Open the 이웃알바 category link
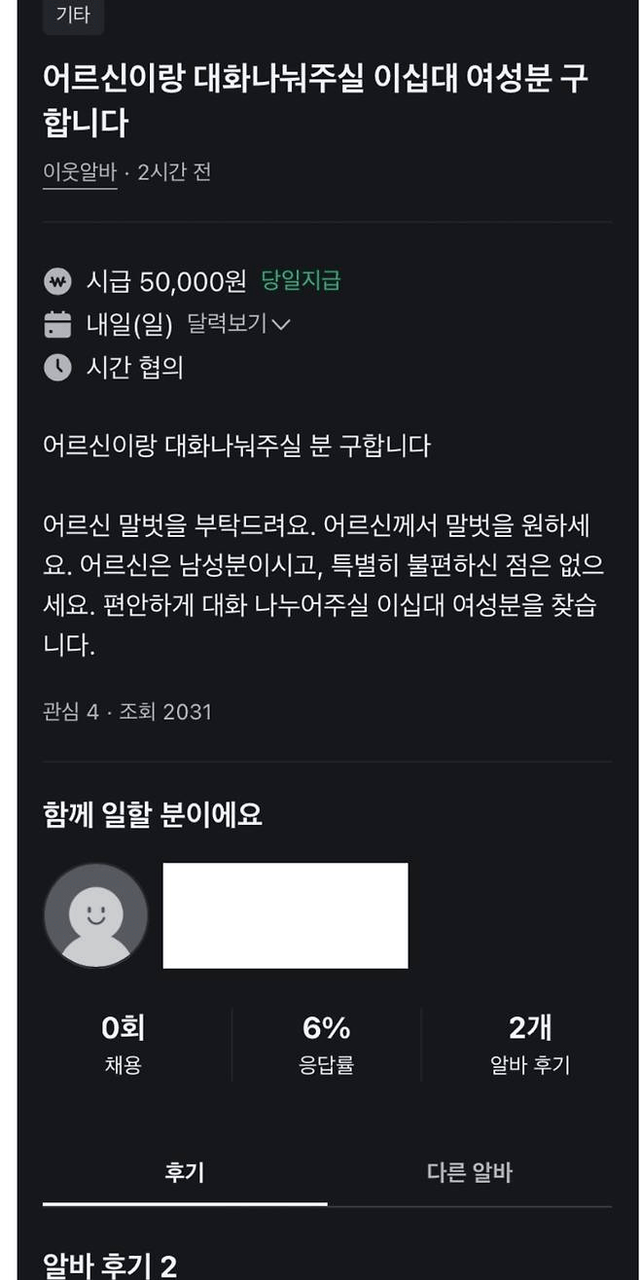 tap(80, 172)
